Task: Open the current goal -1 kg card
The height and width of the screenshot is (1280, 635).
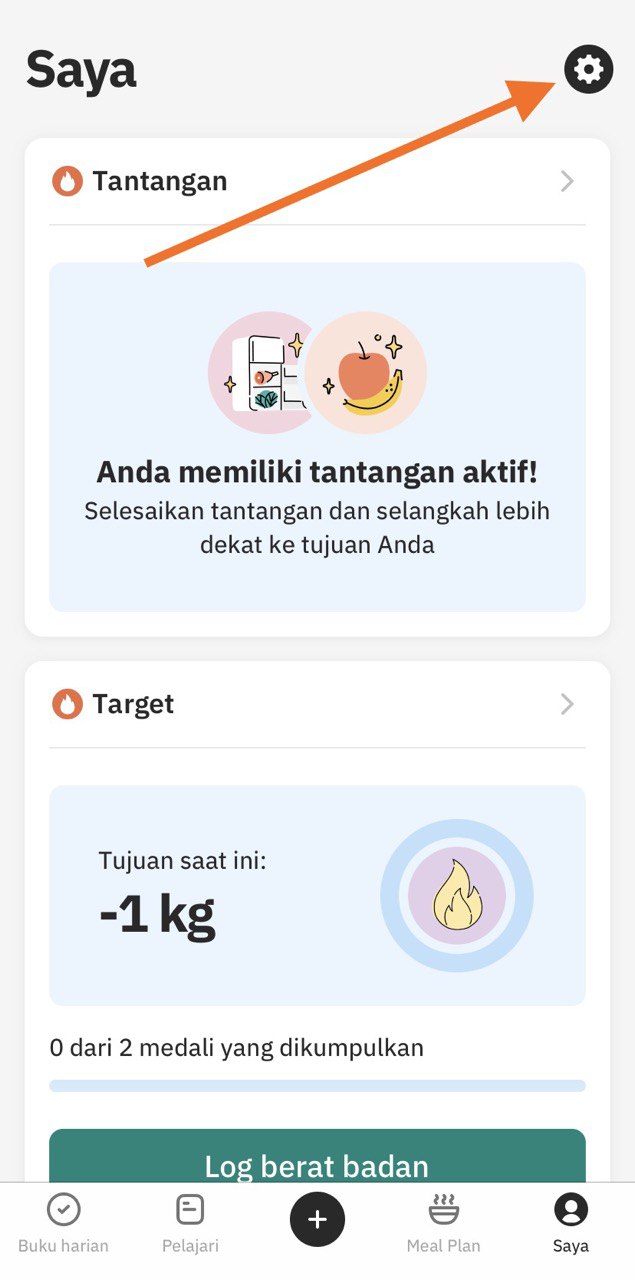Action: (317, 895)
